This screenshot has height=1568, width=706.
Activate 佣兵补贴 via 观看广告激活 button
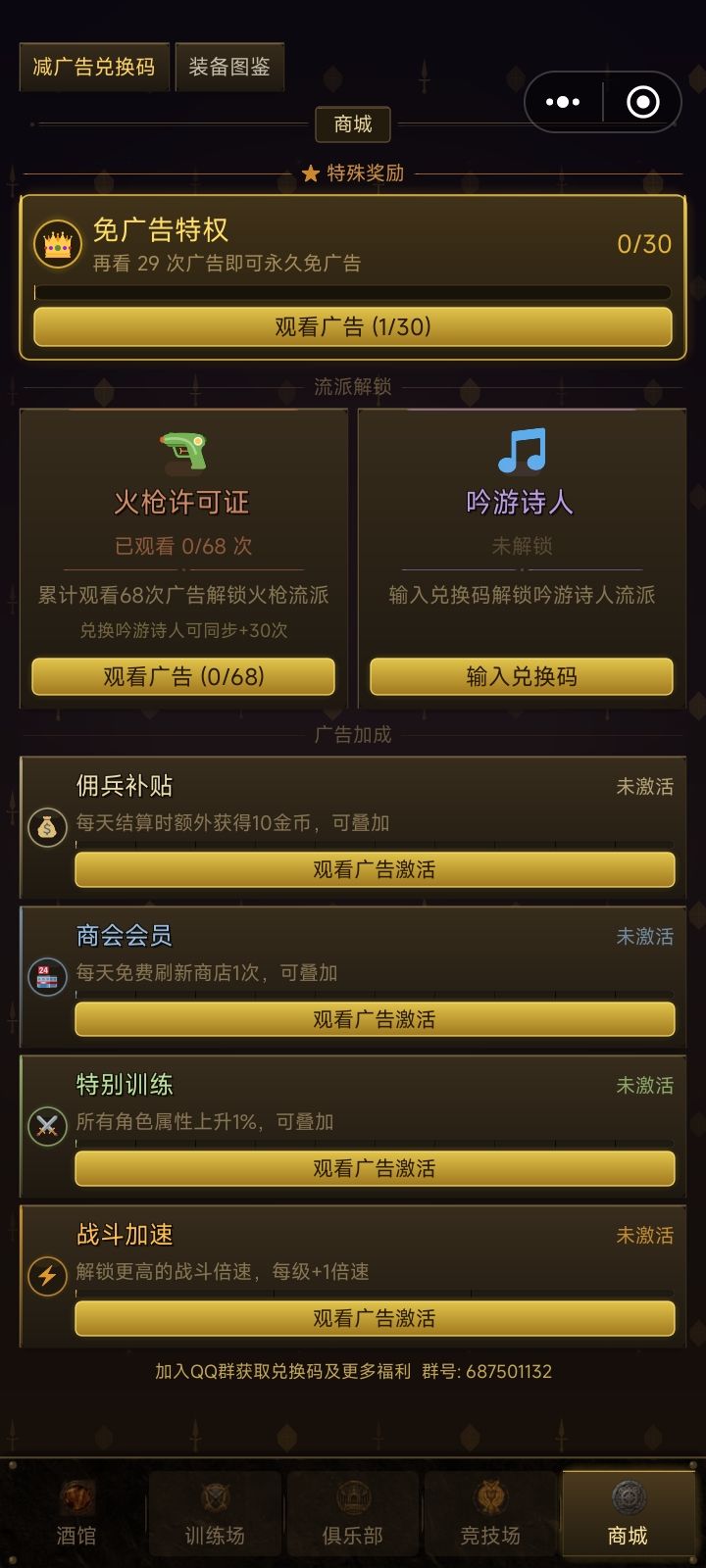tap(377, 869)
